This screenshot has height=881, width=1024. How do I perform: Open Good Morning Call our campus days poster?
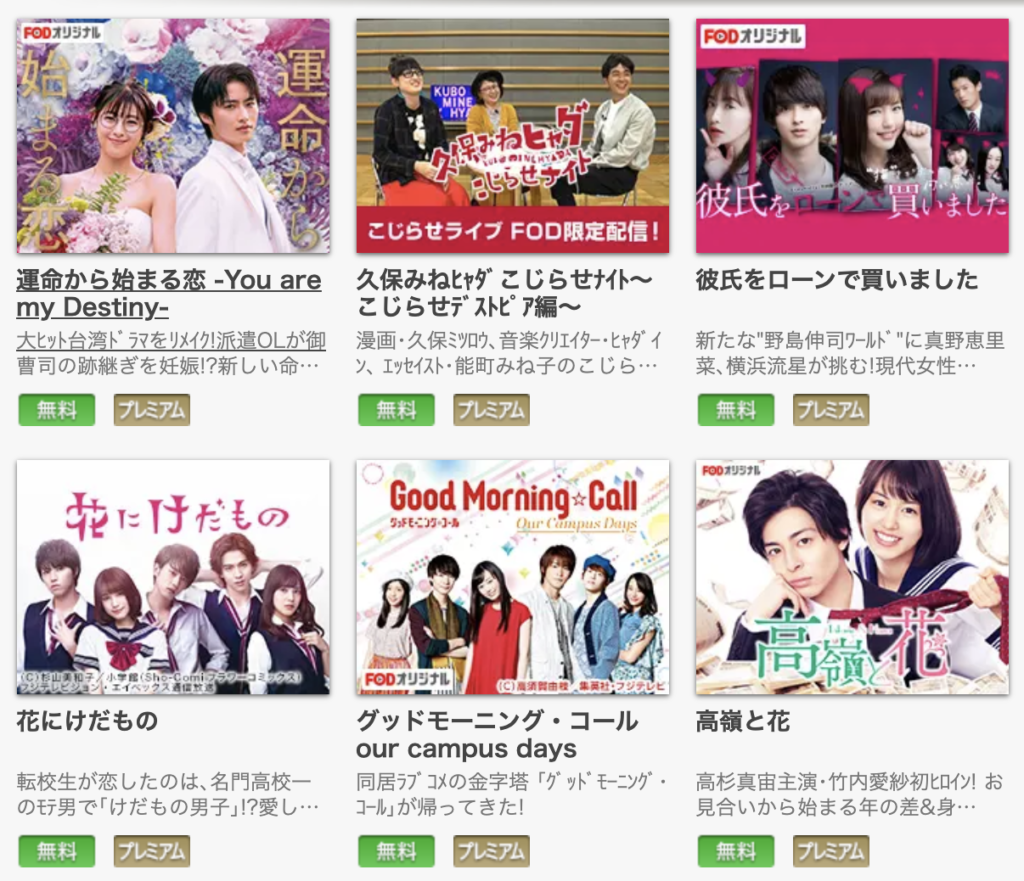512,577
